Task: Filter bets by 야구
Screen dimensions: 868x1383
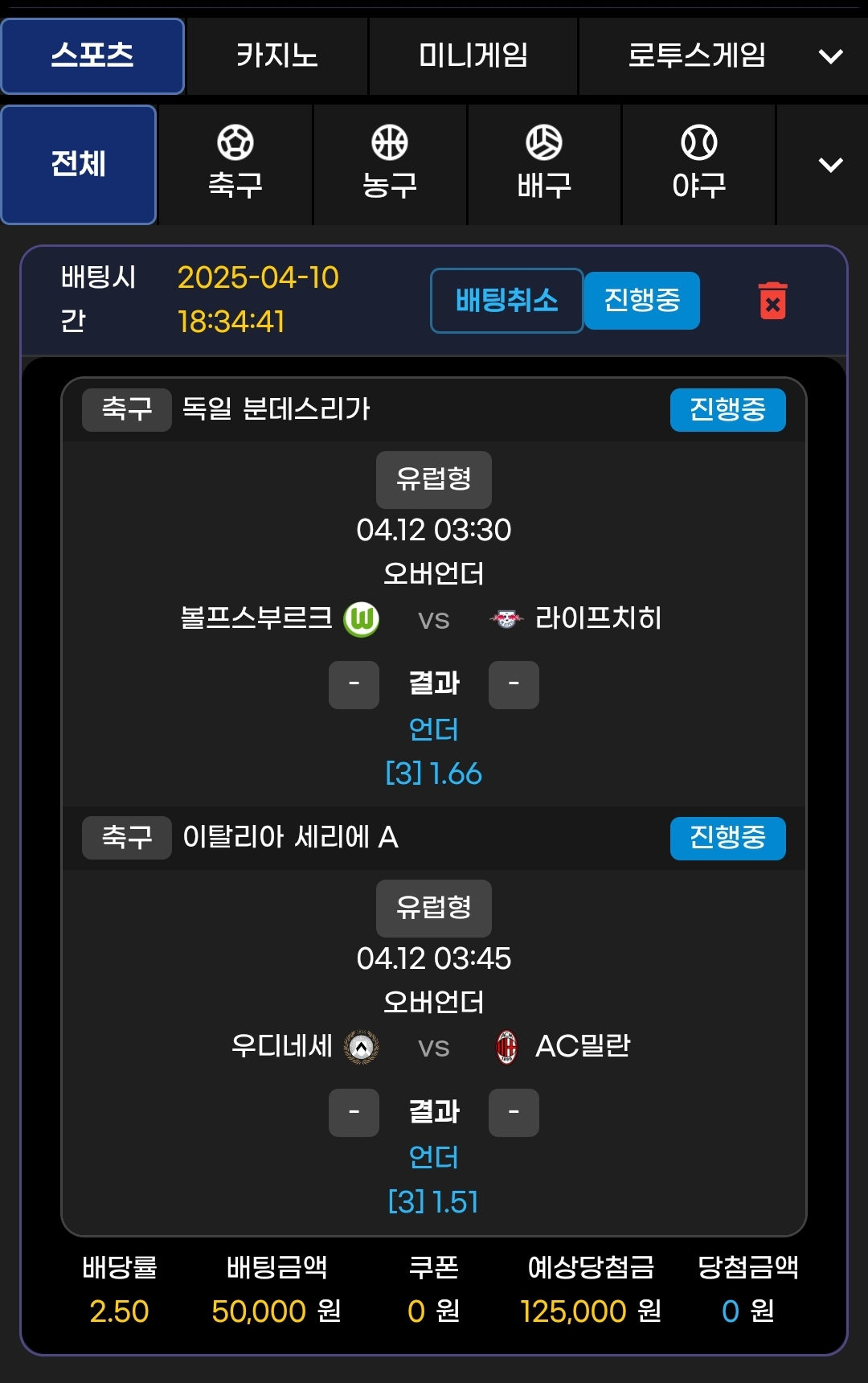Action: [x=698, y=164]
